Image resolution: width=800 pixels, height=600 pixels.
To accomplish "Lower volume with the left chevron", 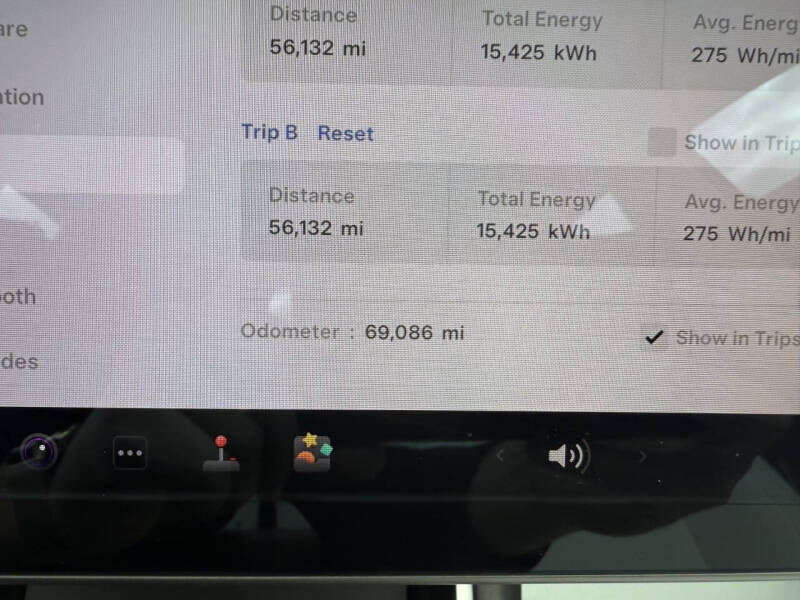I will click(500, 456).
